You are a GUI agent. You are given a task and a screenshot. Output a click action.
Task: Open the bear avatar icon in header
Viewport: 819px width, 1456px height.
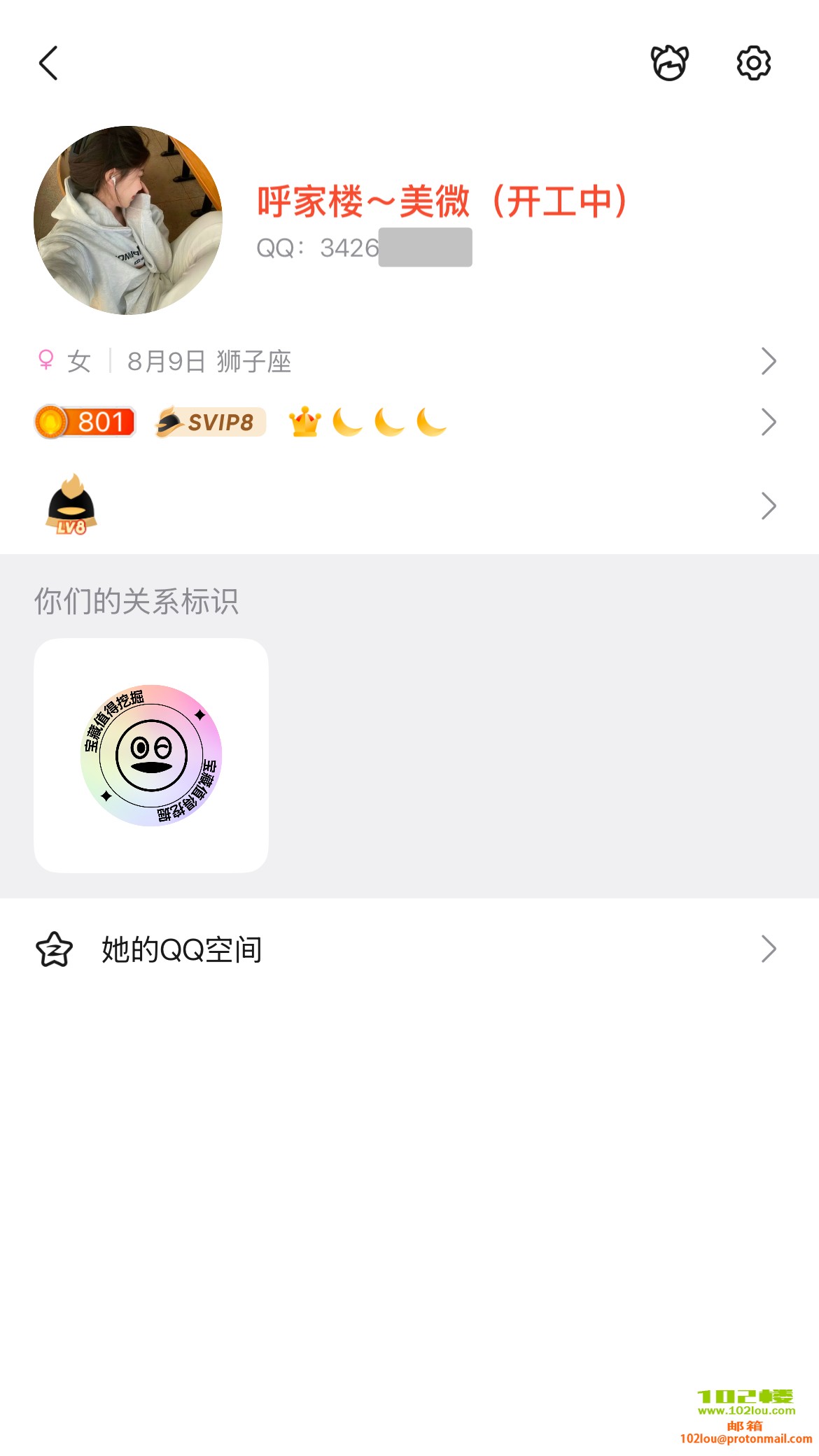(x=670, y=63)
